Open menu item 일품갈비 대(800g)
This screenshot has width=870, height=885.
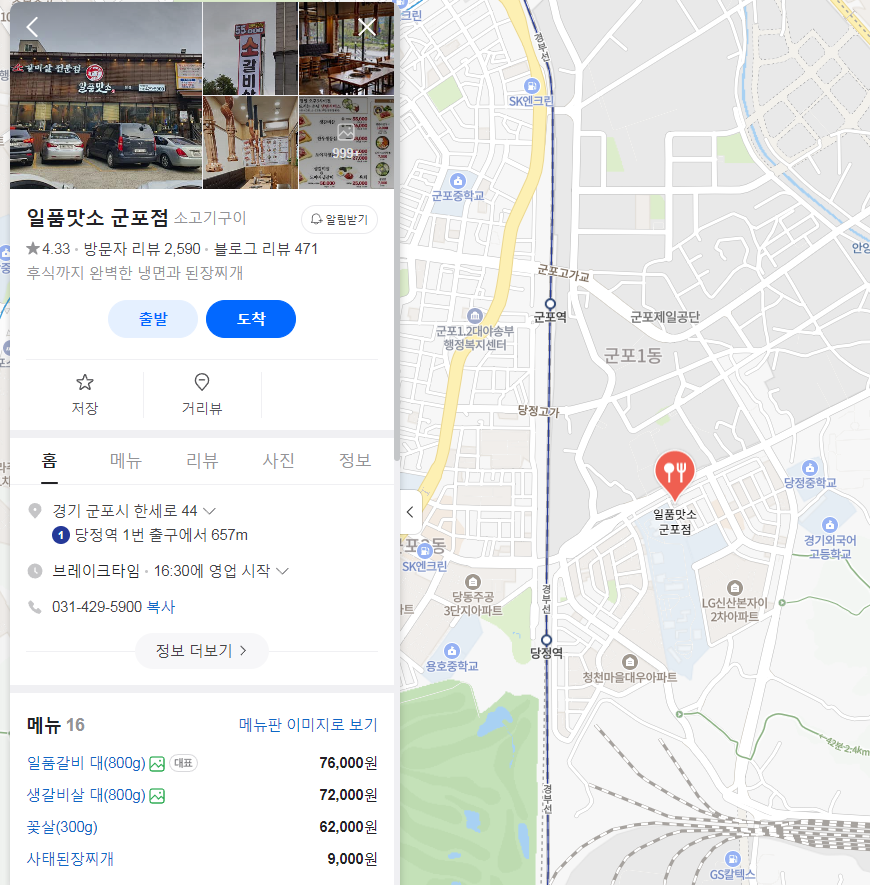85,763
